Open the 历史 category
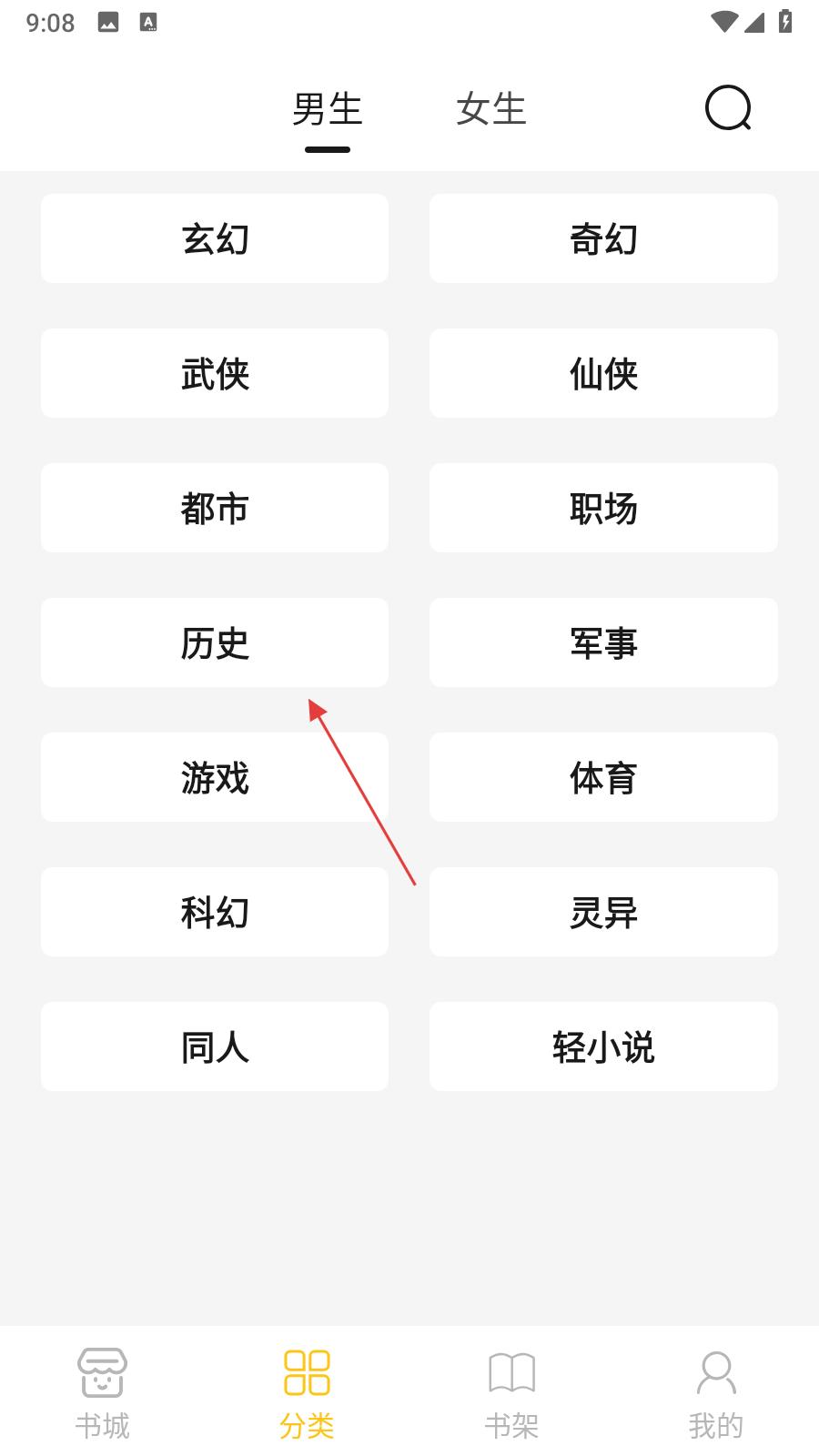Viewport: 819px width, 1456px height. point(215,642)
